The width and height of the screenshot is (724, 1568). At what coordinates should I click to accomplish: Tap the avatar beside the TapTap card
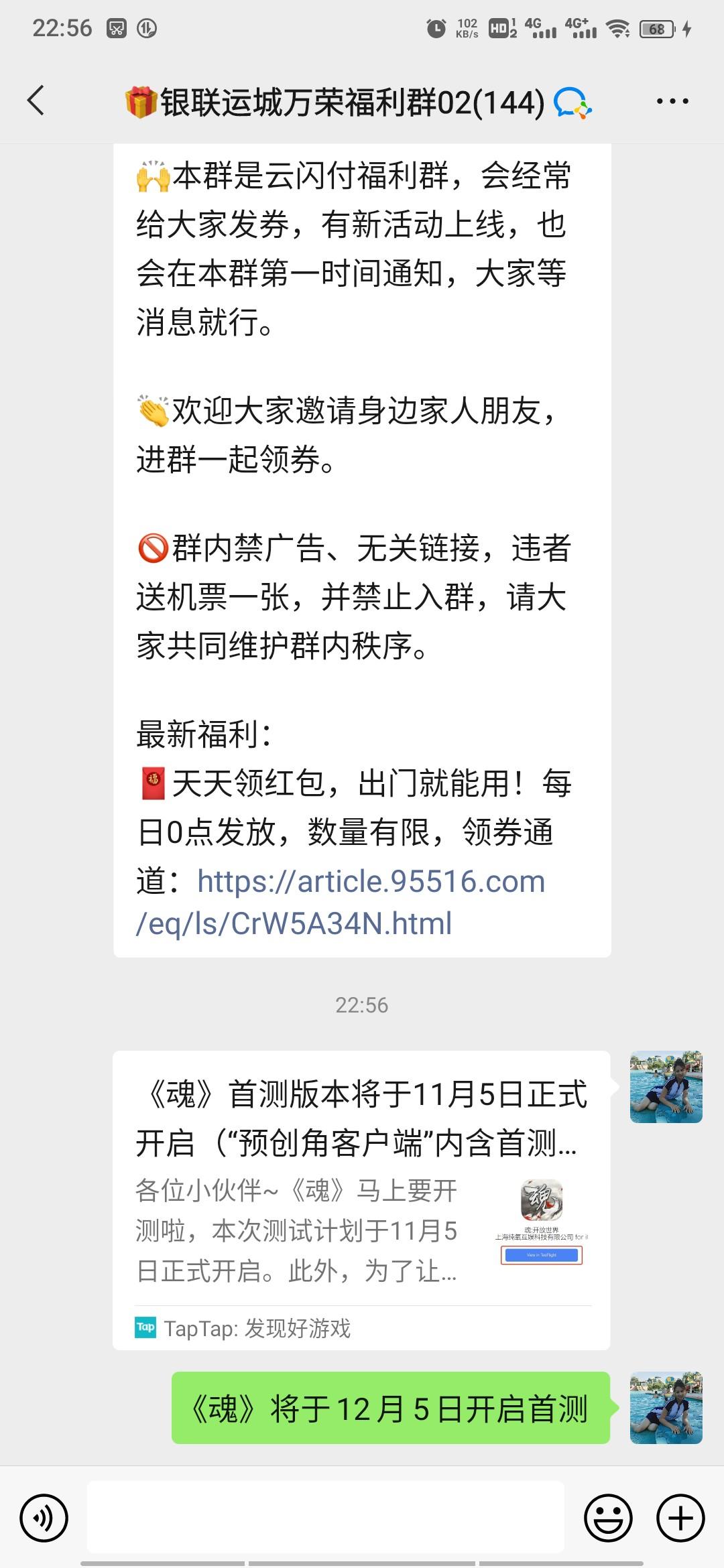666,1087
